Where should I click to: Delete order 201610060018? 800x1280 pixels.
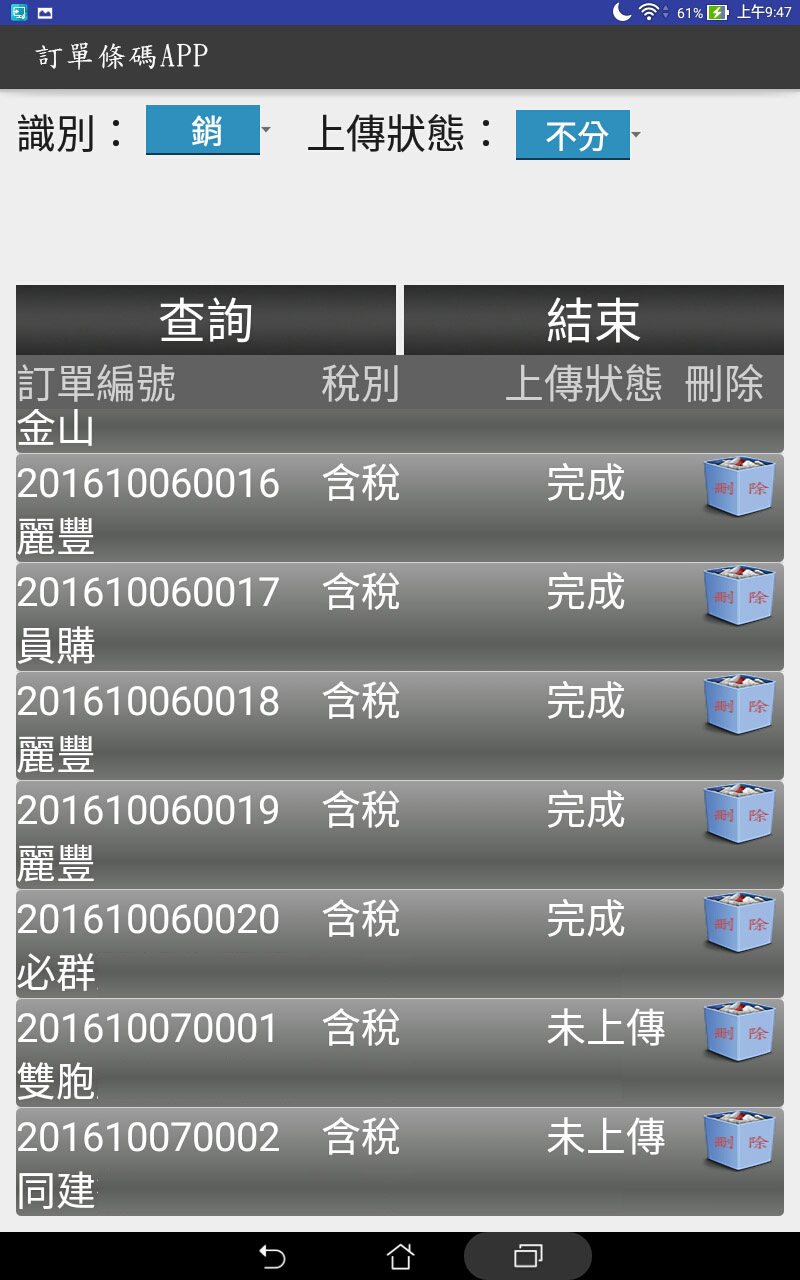740,705
